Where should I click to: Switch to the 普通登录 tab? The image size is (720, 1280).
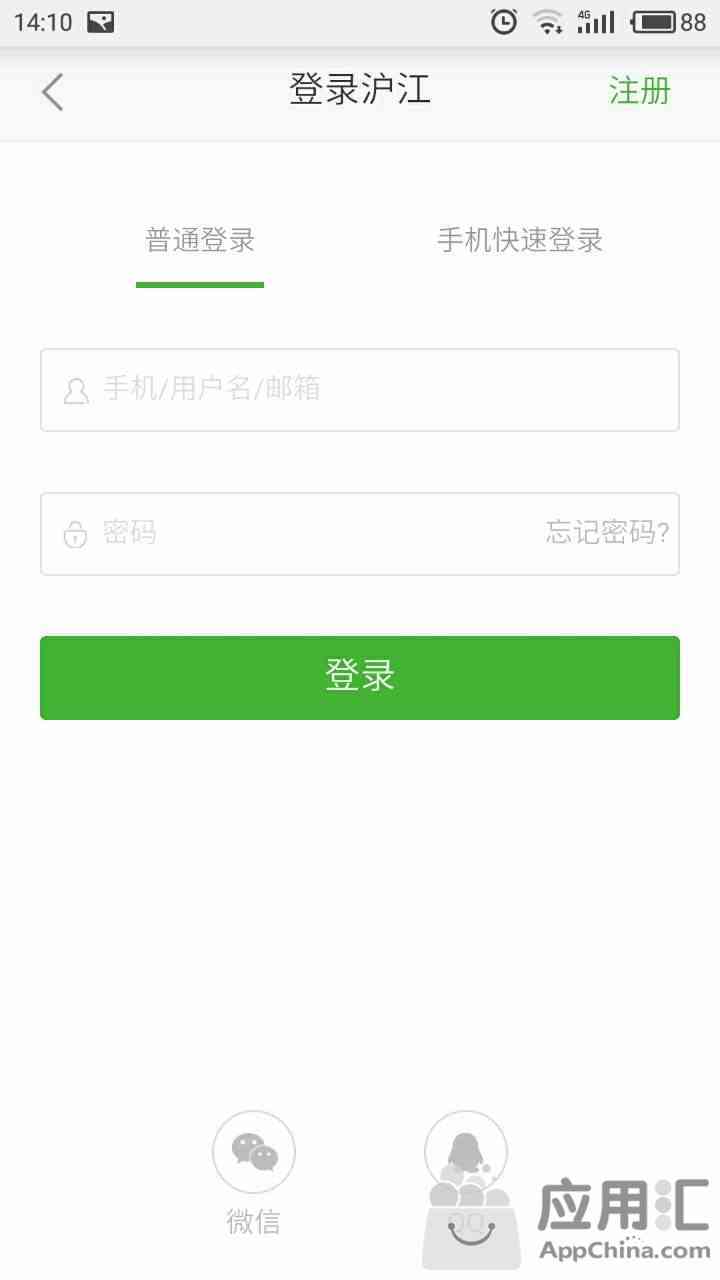point(200,241)
